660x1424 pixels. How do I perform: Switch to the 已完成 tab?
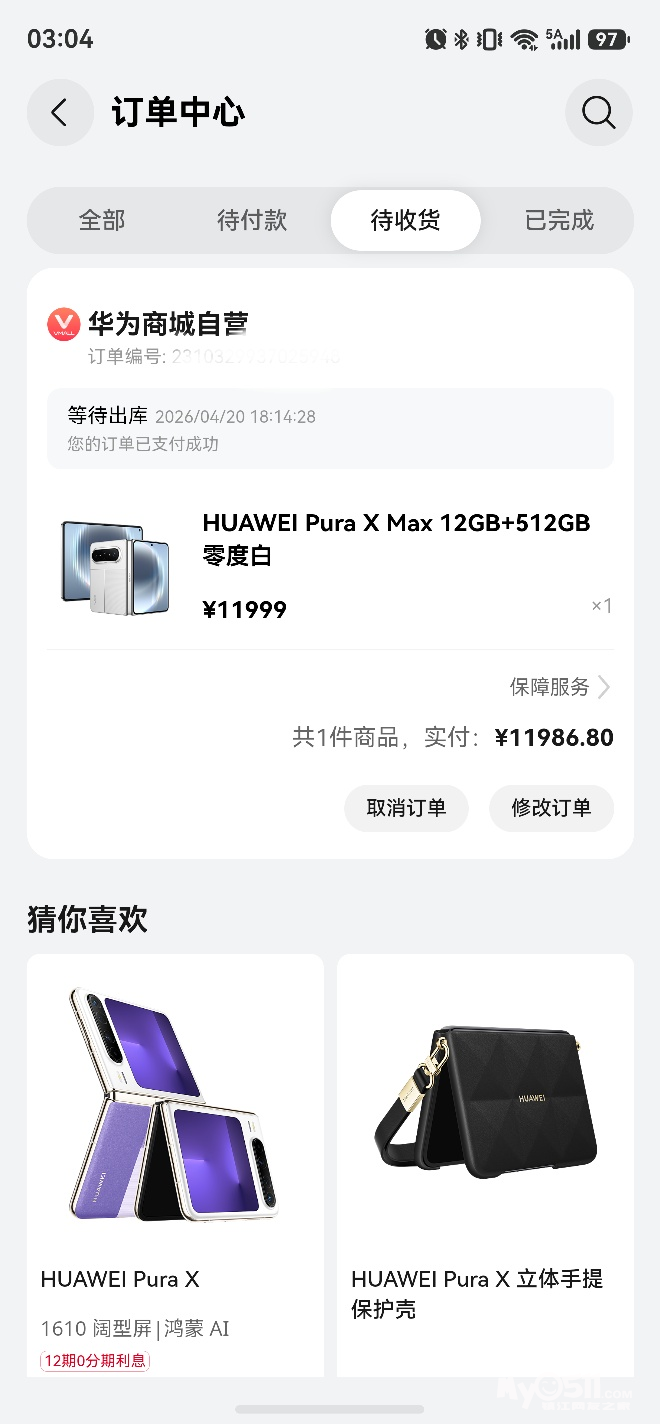click(559, 220)
